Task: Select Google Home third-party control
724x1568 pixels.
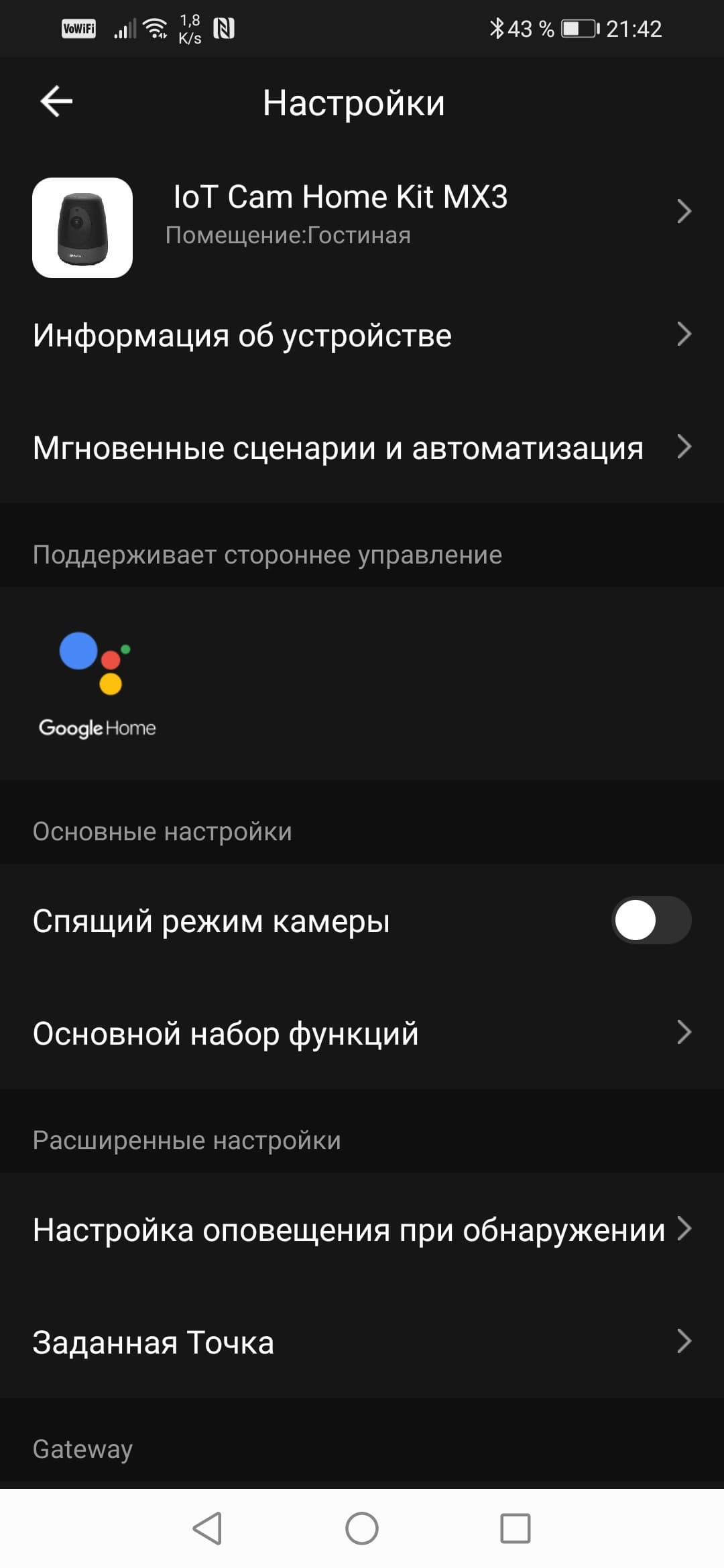Action: [x=97, y=683]
